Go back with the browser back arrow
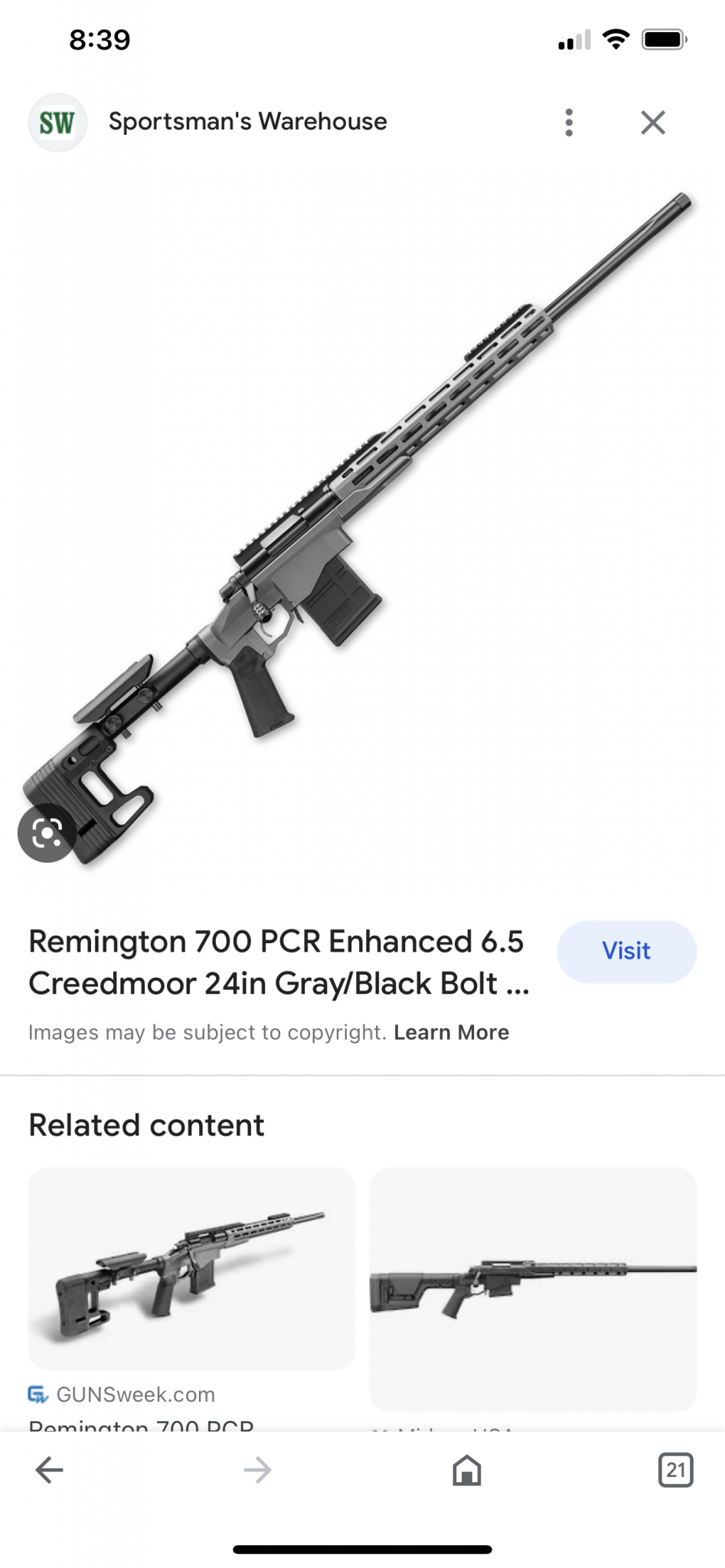This screenshot has width=725, height=1568. click(50, 1470)
